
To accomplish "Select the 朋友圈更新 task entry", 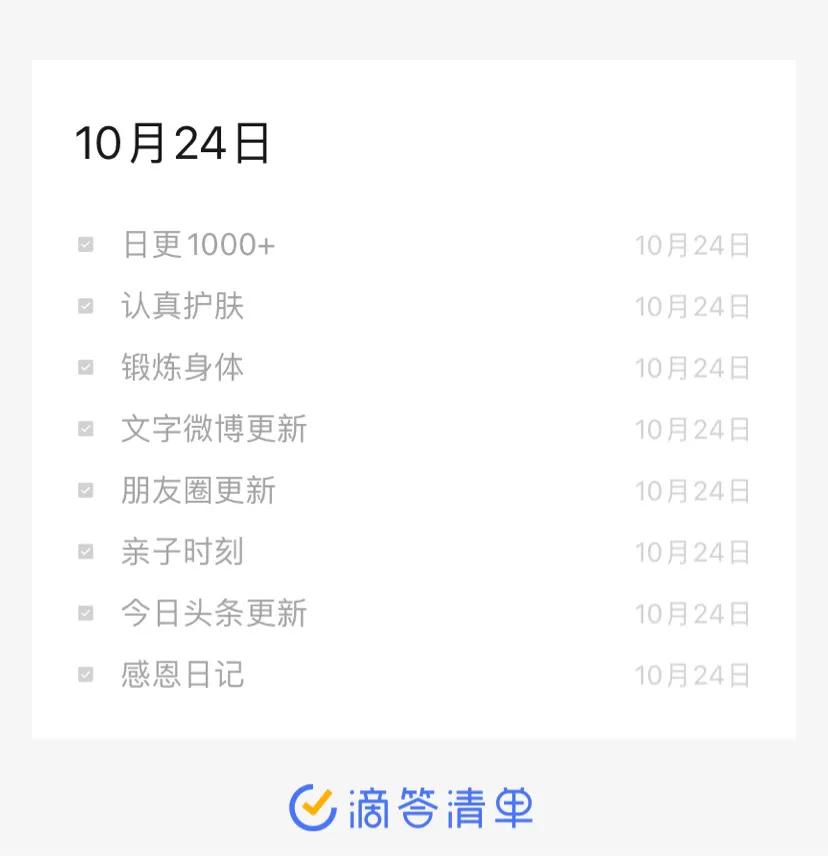I will pyautogui.click(x=197, y=490).
